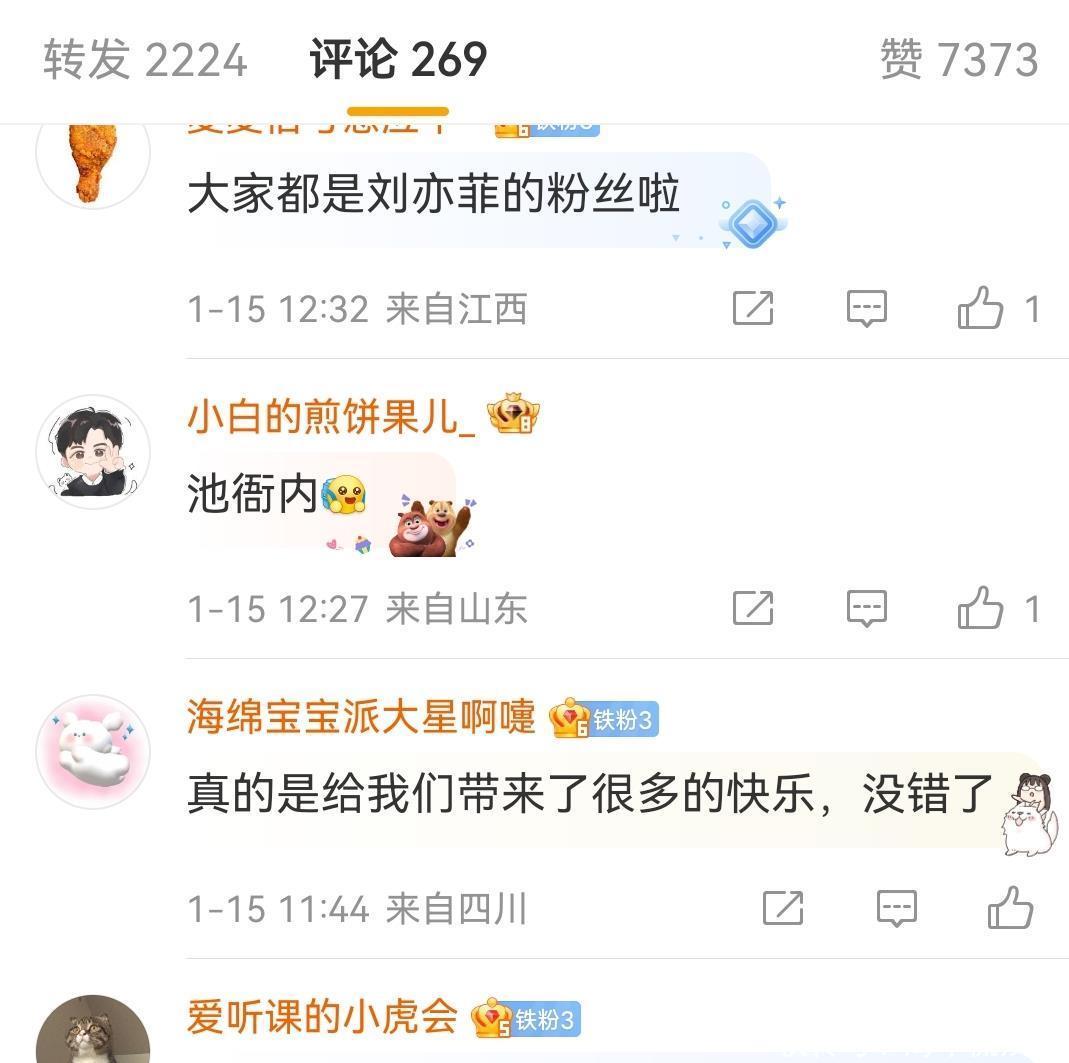Tap the avatar of 海绵宝宝派大星啊嚏

point(93,752)
